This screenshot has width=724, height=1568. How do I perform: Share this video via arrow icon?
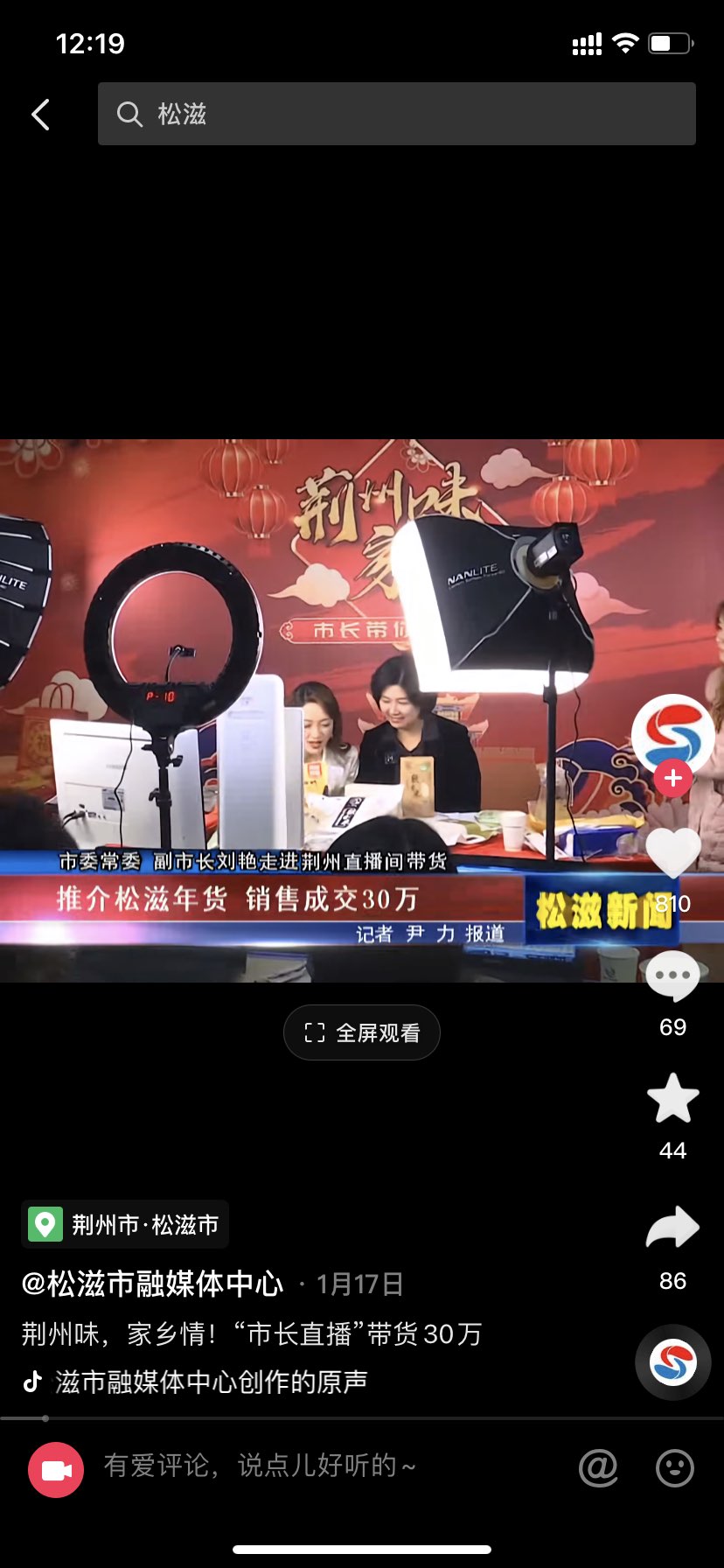[672, 1228]
